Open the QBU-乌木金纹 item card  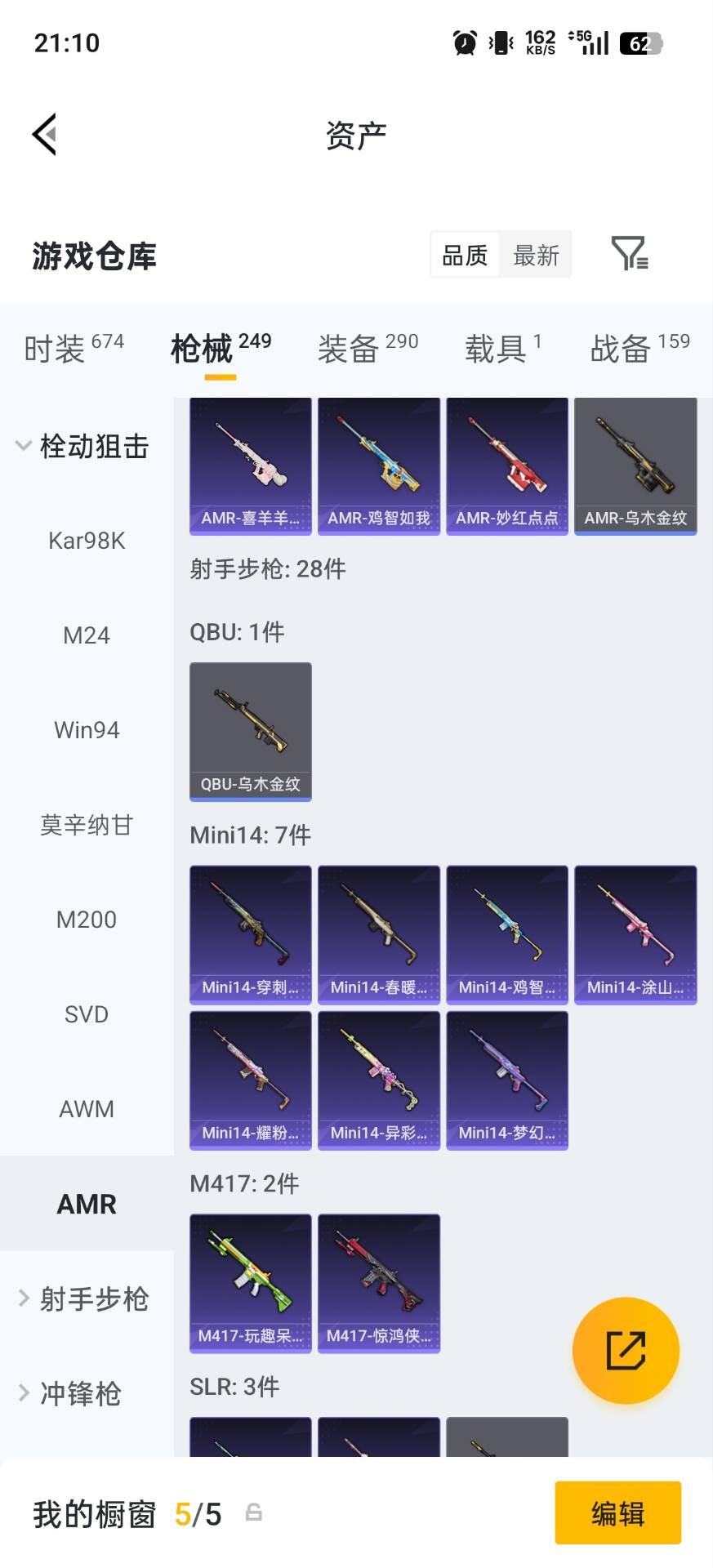(x=250, y=731)
